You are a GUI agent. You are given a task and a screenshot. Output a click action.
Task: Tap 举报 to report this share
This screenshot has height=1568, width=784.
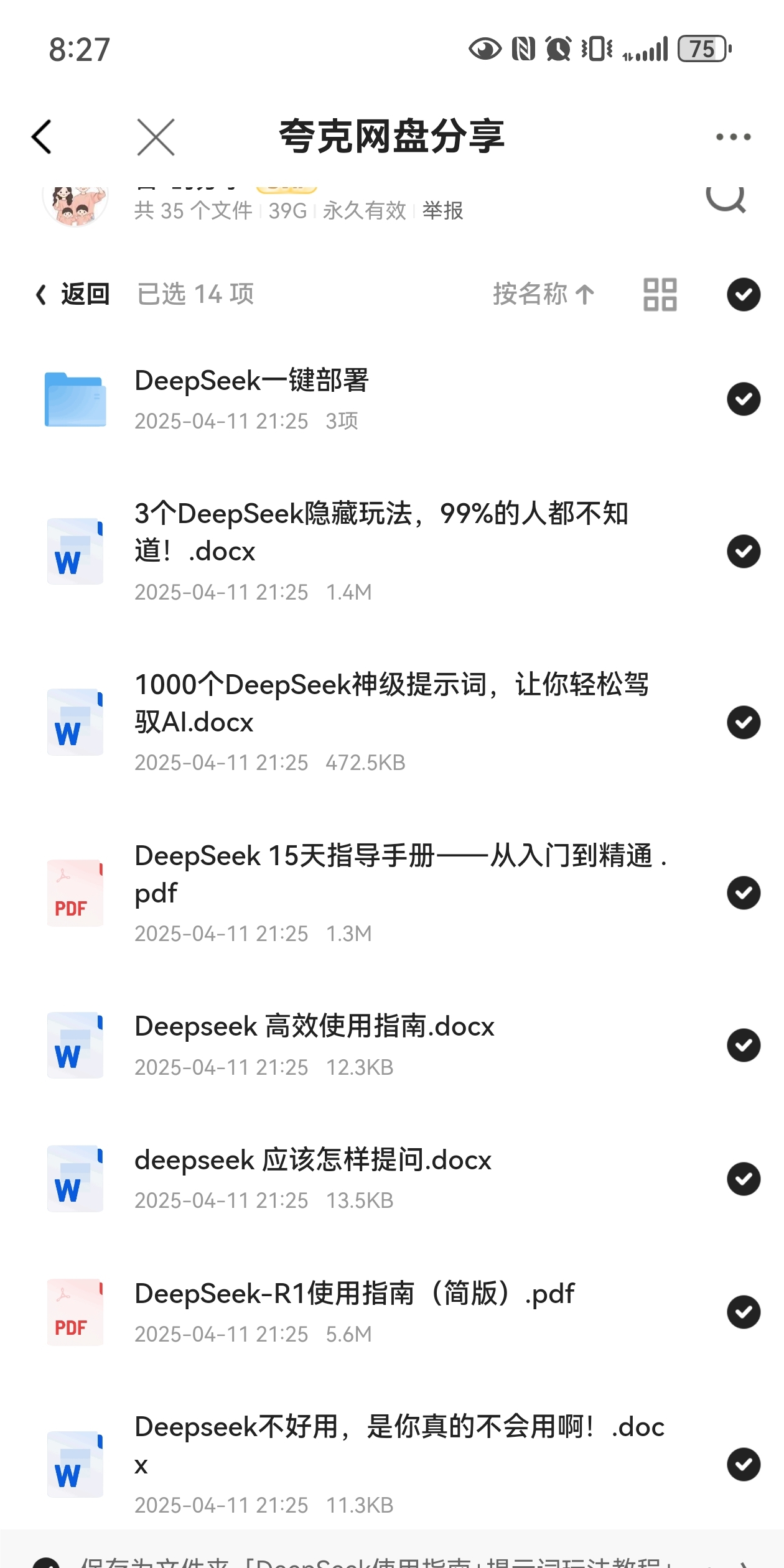pyautogui.click(x=442, y=211)
